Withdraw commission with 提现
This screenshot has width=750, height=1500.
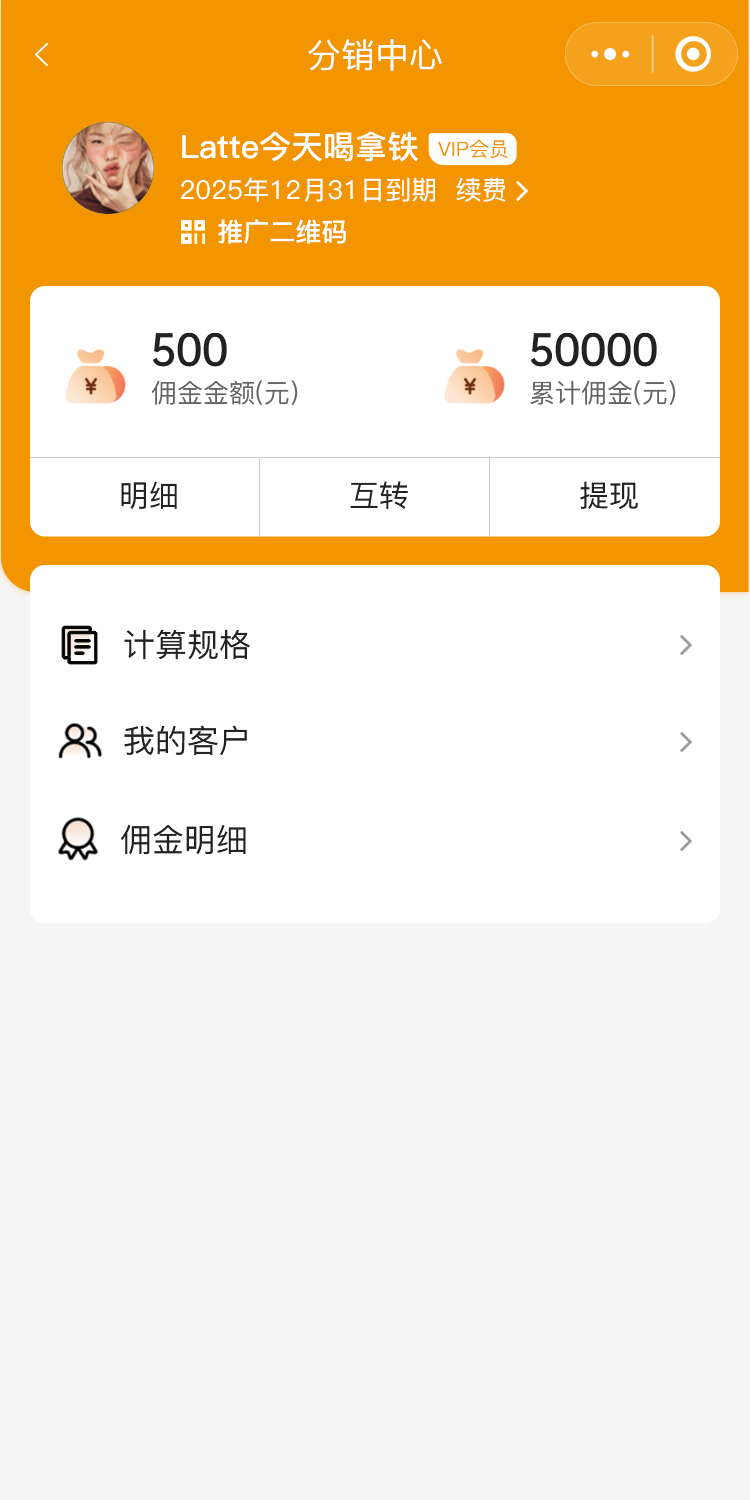click(x=608, y=496)
